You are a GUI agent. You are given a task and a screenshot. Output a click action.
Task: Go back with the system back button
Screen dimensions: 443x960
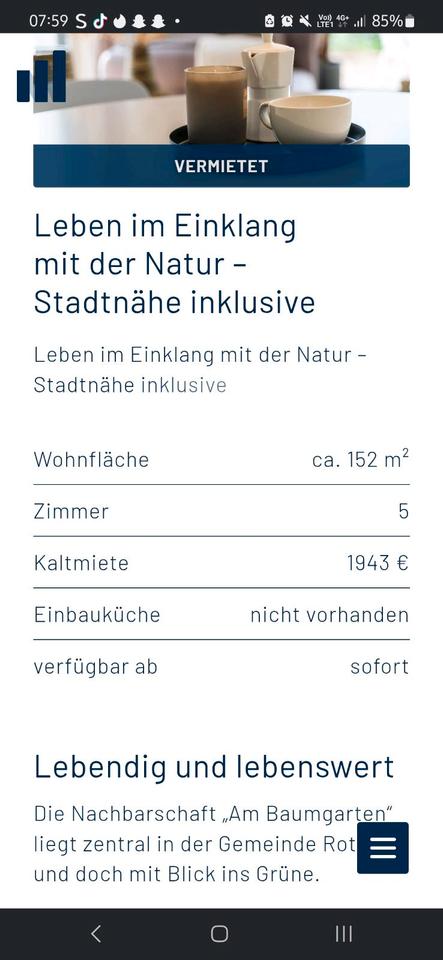pyautogui.click(x=96, y=934)
